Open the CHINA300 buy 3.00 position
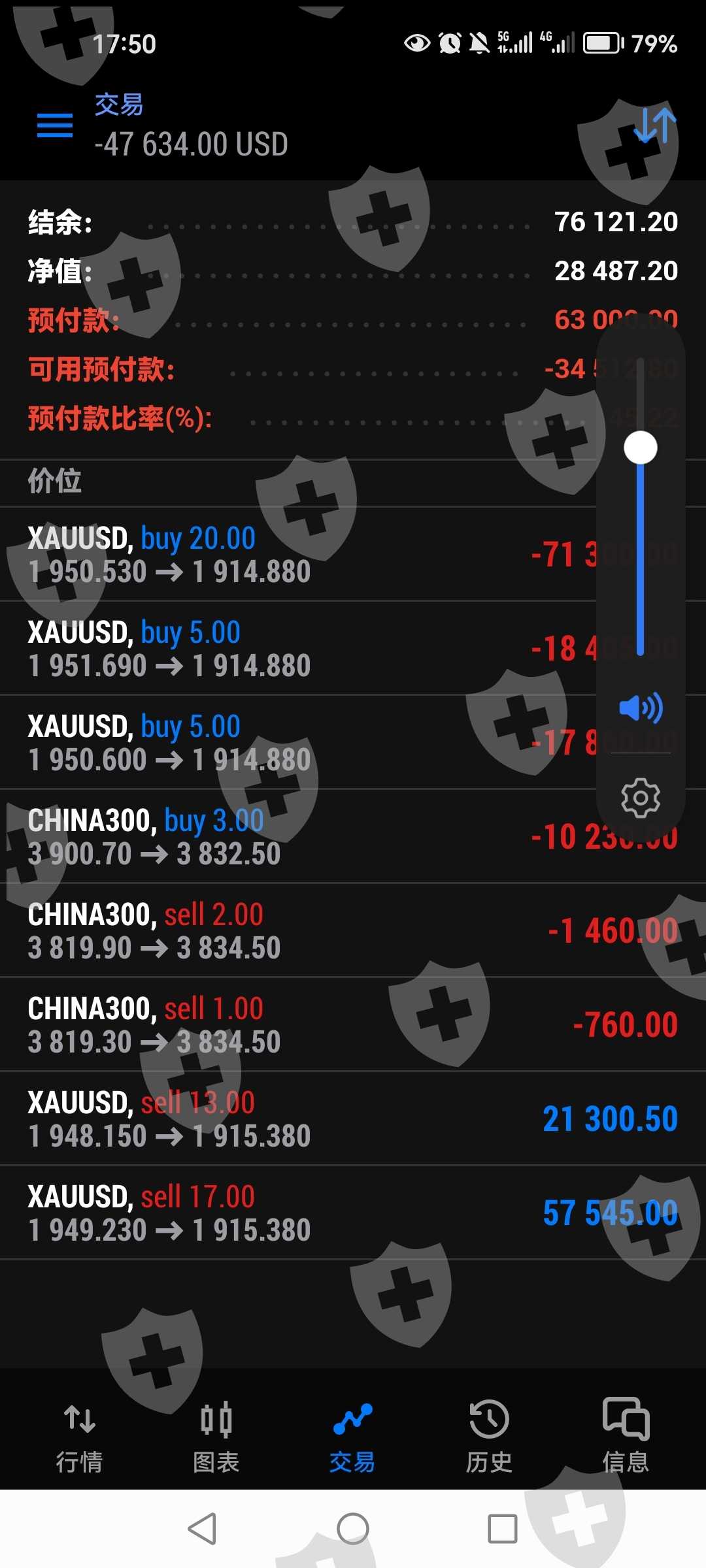Screen dimensions: 706x1568 tap(353, 836)
